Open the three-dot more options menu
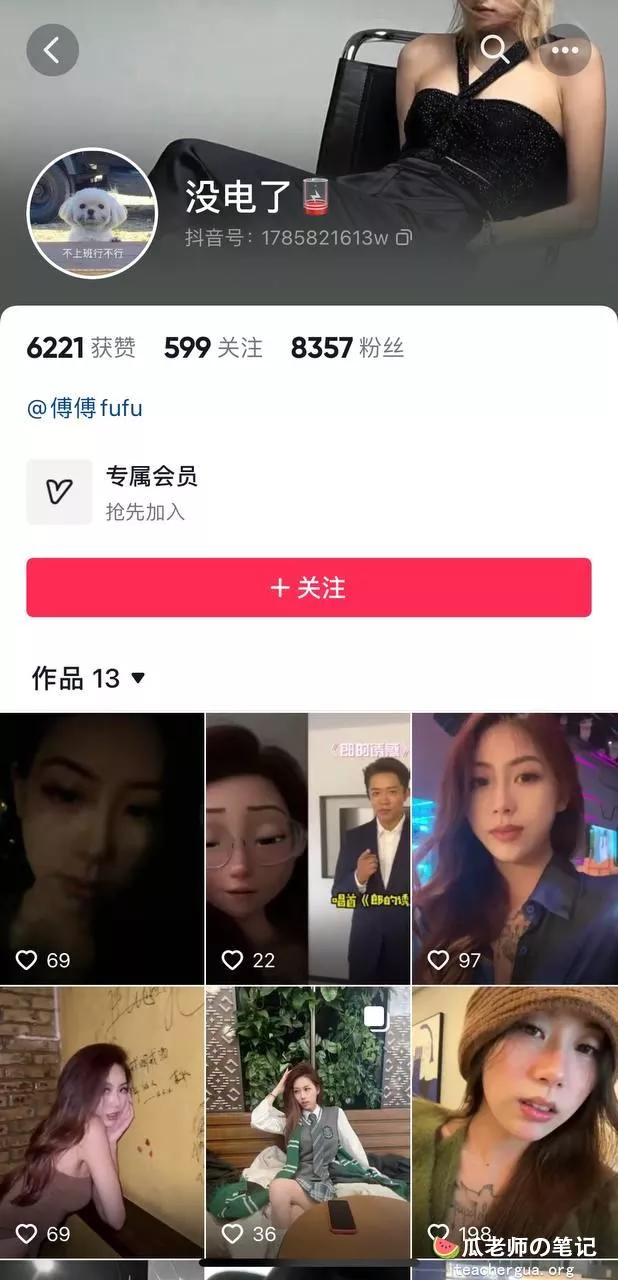Viewport: 618px width, 1280px height. pos(565,50)
